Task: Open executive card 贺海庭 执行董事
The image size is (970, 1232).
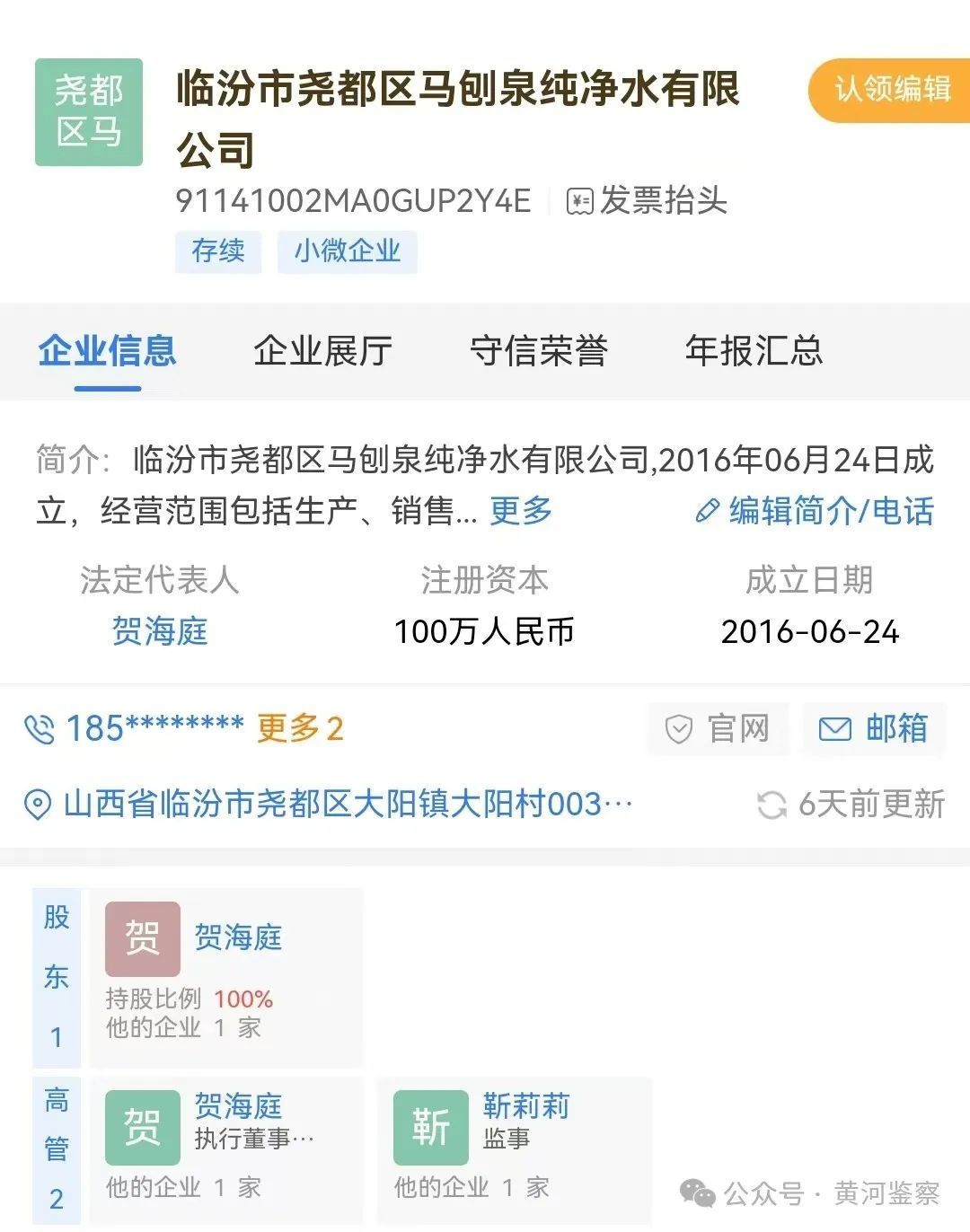Action: (x=226, y=1150)
